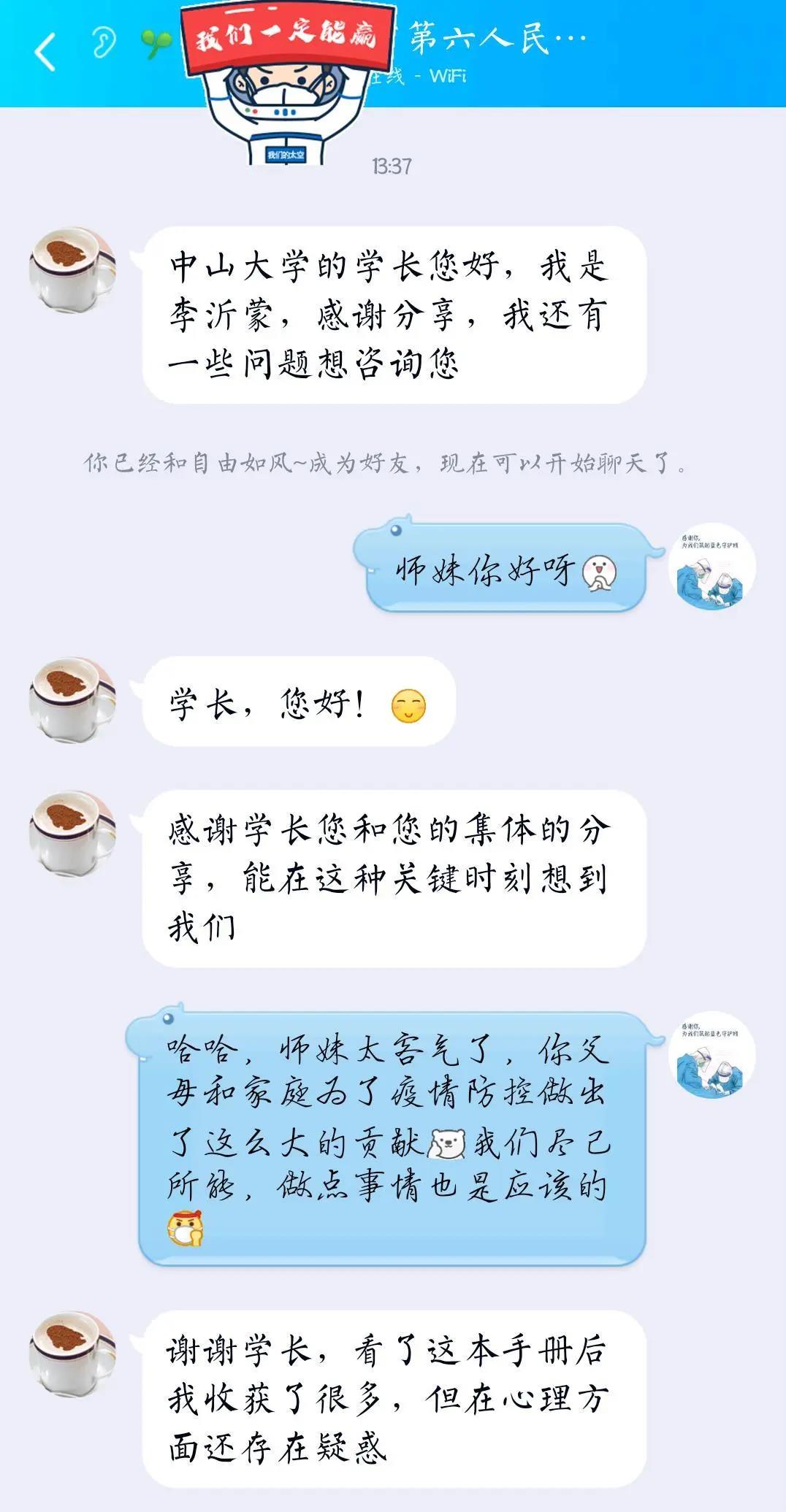Open 李沂蒙's profile from her coffee cup avatar
This screenshot has width=786, height=1512.
(75, 266)
